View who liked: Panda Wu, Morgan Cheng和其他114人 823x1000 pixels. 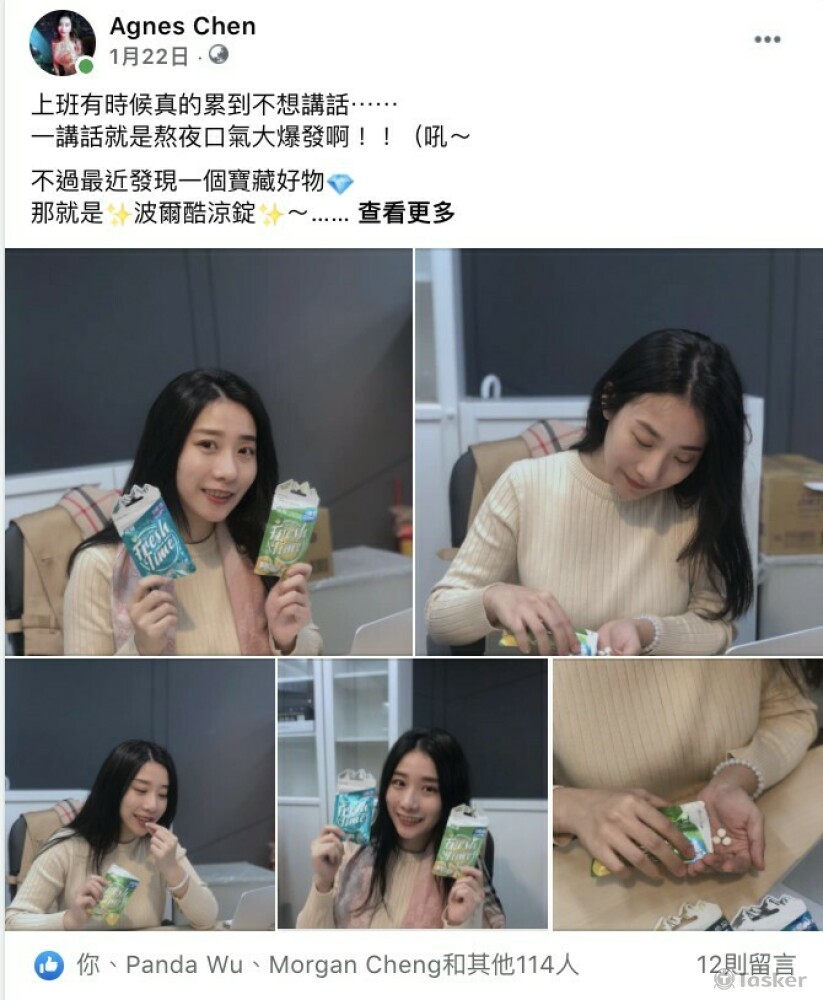pyautogui.click(x=326, y=965)
